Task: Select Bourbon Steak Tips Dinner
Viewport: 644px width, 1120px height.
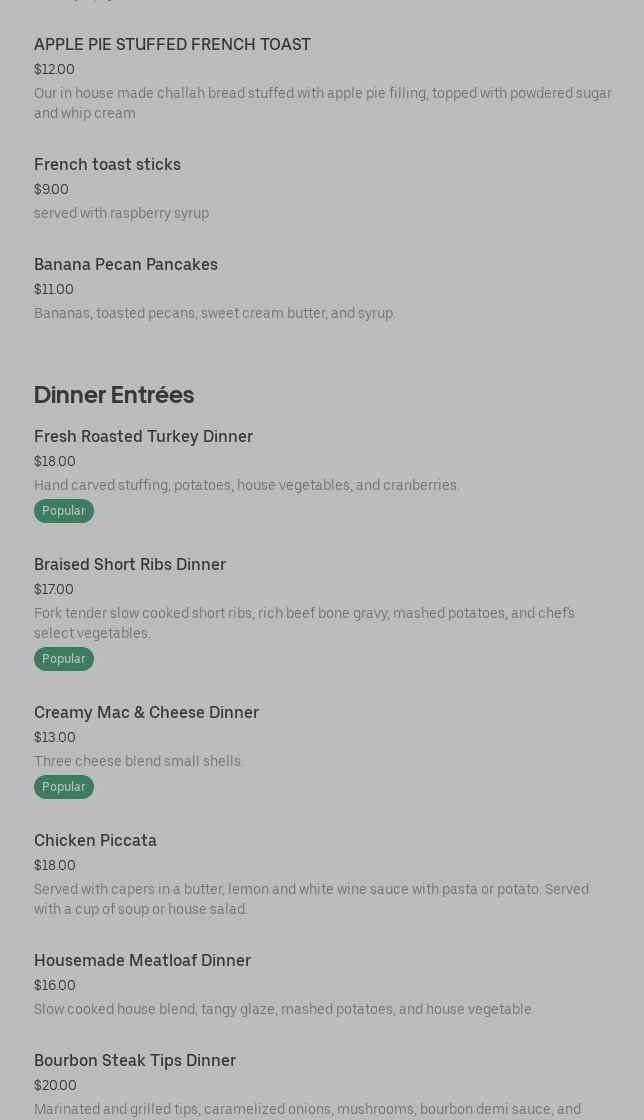Action: (135, 1061)
